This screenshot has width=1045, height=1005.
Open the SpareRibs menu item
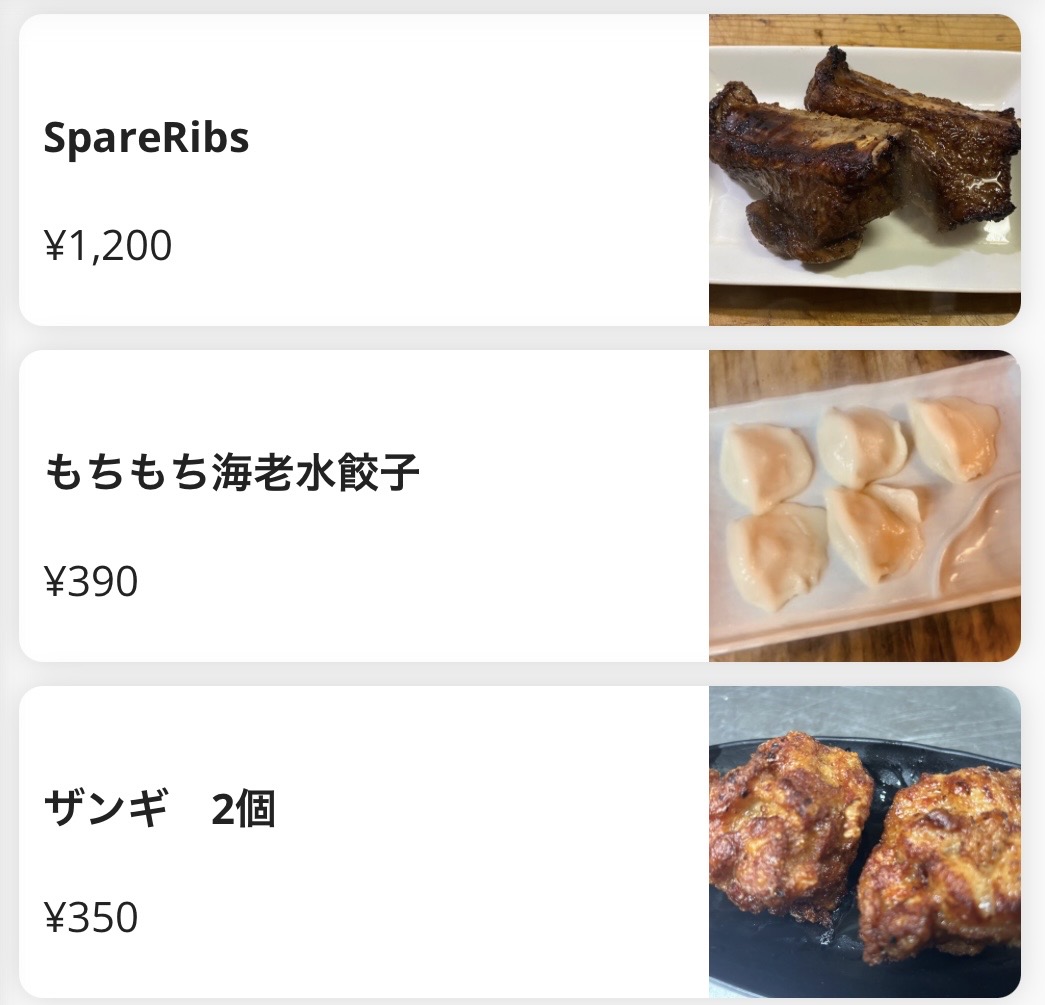[x=364, y=170]
